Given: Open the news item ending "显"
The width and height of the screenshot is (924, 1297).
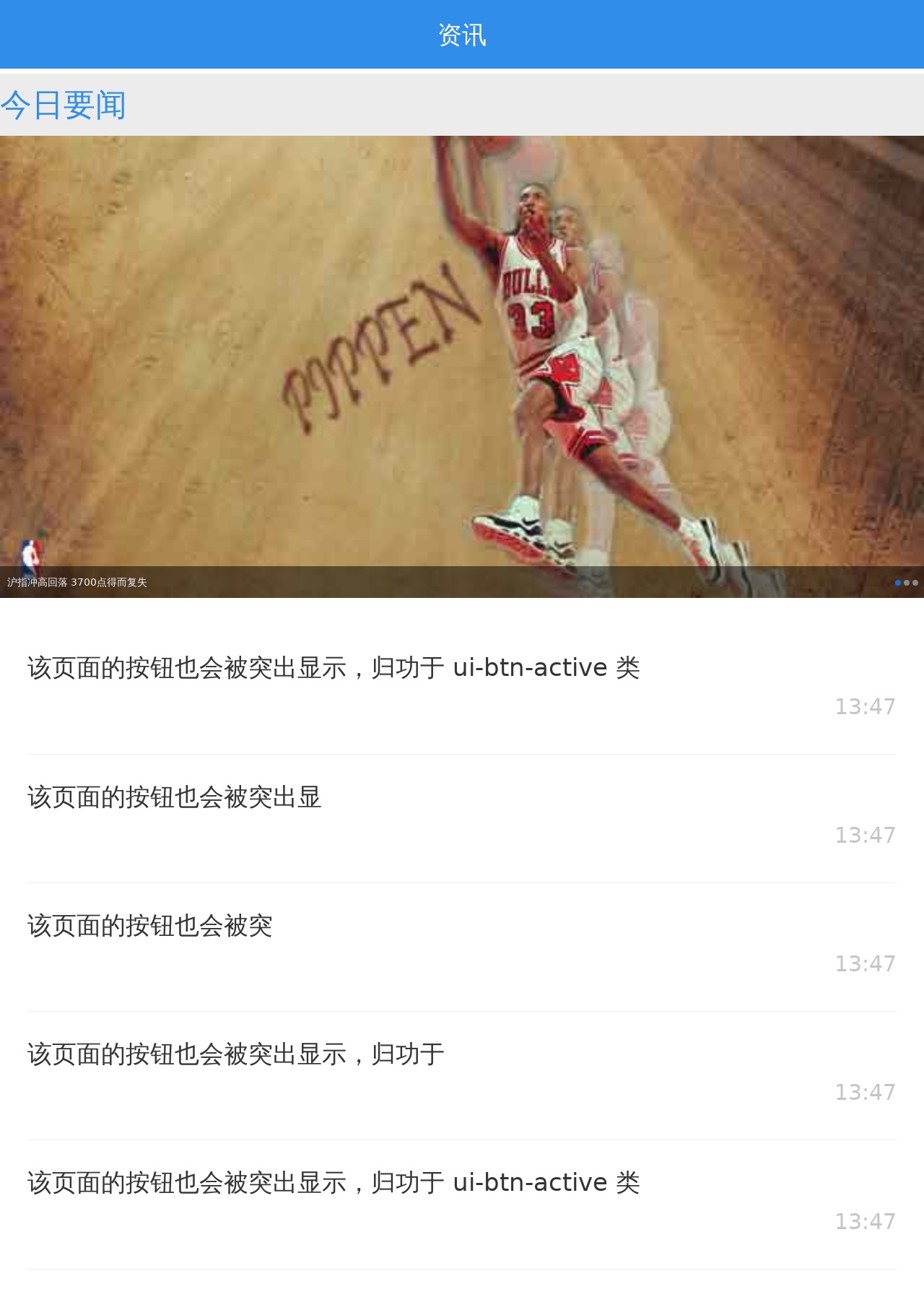Looking at the screenshot, I should click(174, 797).
